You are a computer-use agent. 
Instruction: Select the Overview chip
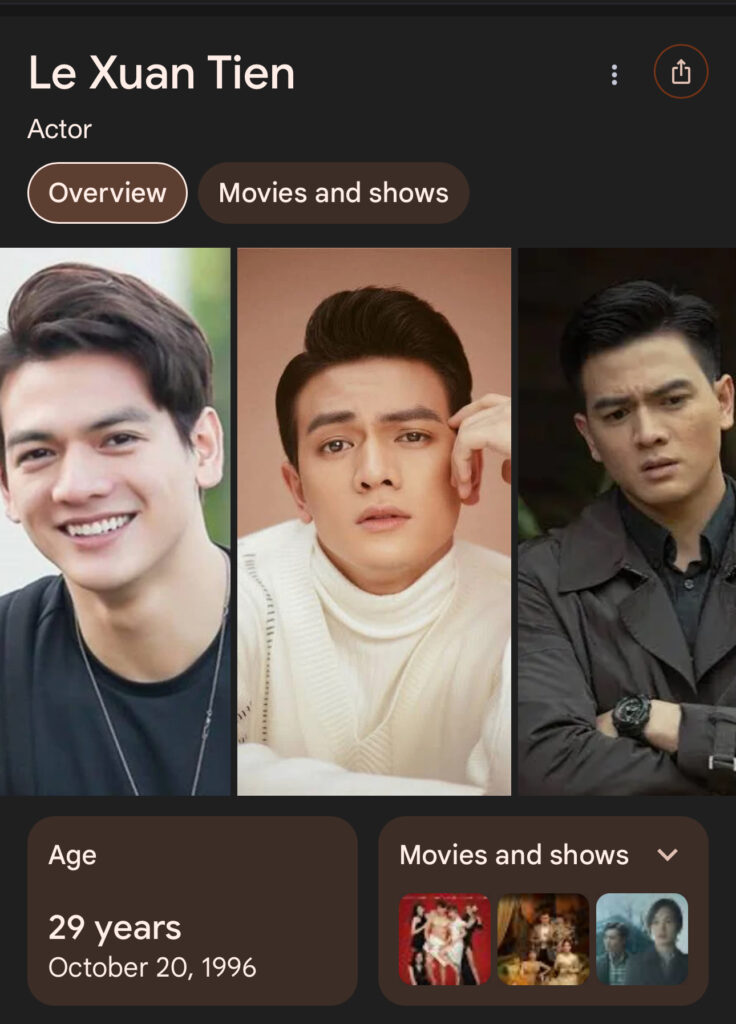coord(107,193)
